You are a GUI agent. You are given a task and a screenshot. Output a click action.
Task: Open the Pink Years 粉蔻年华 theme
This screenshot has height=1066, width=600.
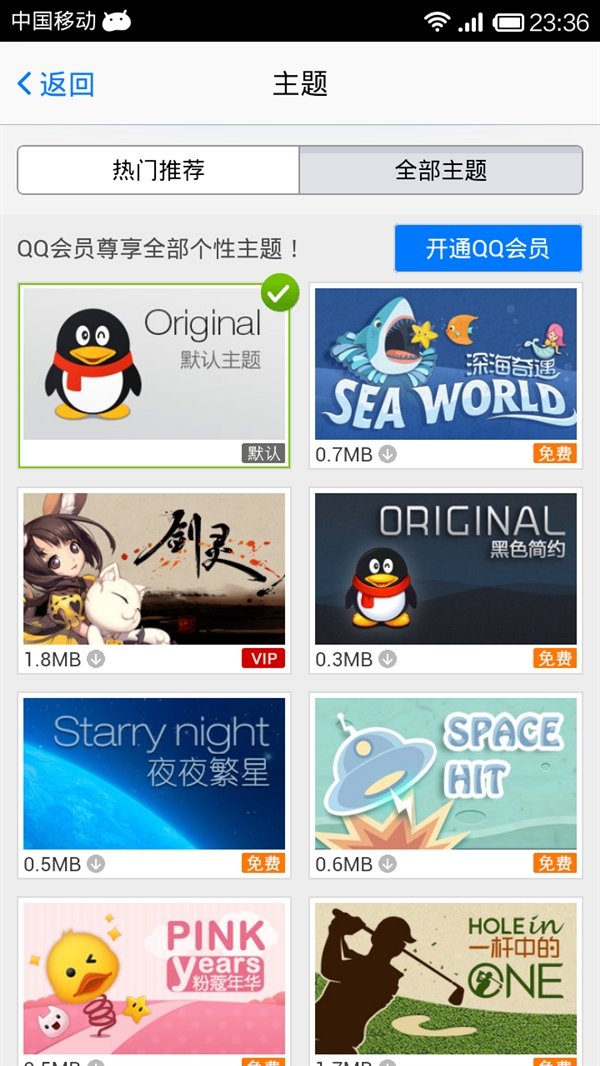click(154, 977)
